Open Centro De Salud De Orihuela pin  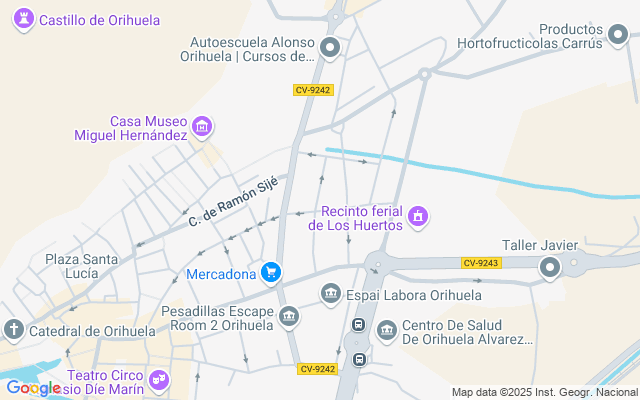coord(387,330)
